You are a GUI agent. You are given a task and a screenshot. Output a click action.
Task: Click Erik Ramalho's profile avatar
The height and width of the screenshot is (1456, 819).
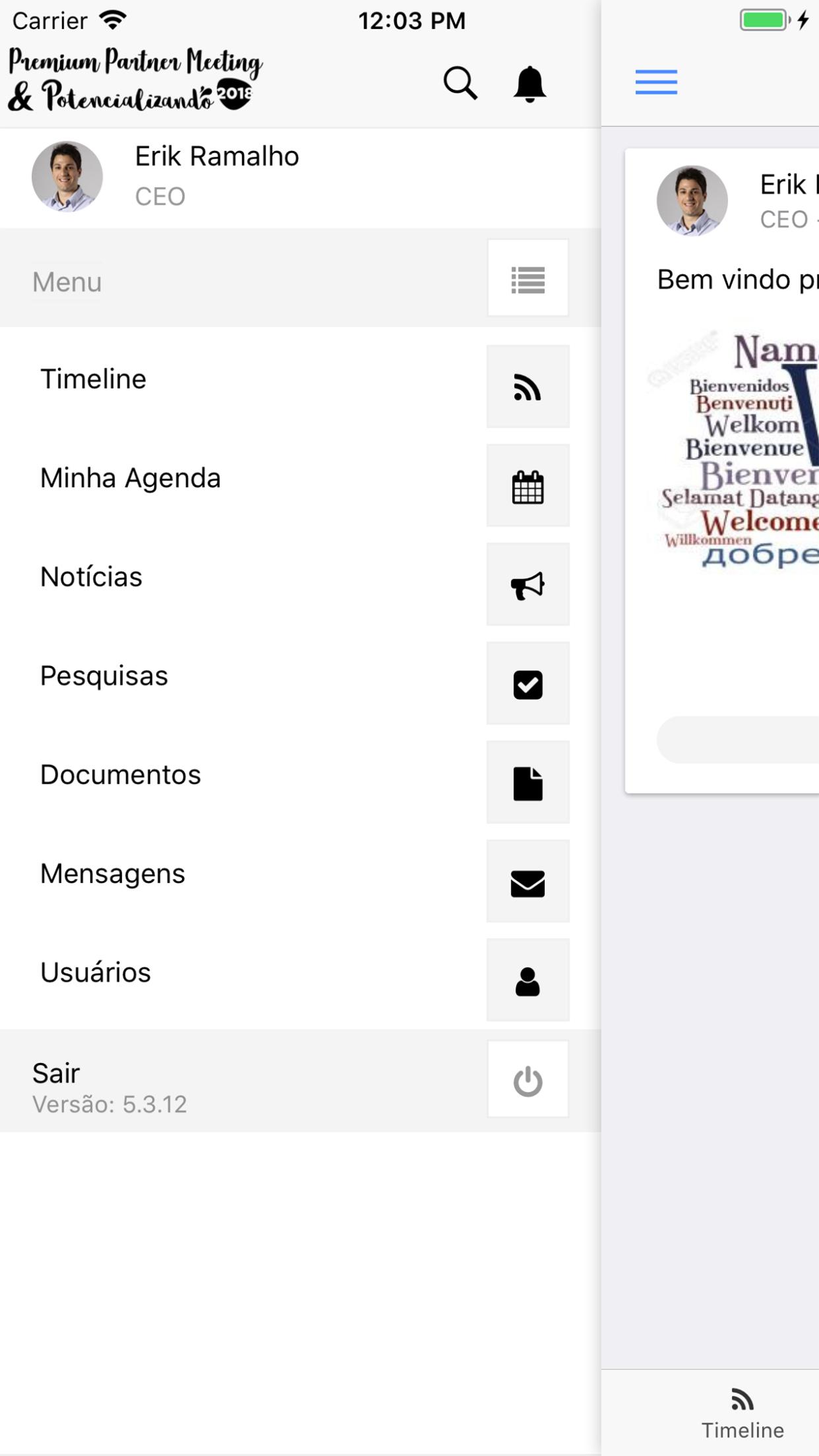click(67, 176)
